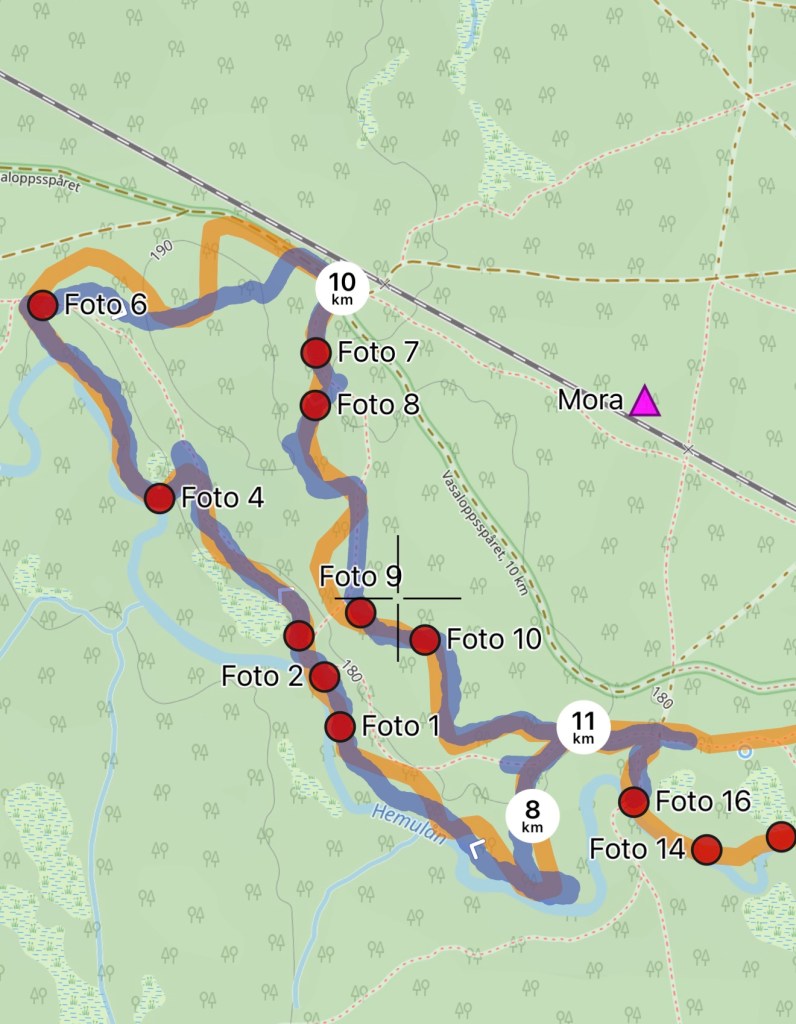Screen dimensions: 796x1024
Task: Tap the Foto 8 waypoint
Action: tap(315, 405)
